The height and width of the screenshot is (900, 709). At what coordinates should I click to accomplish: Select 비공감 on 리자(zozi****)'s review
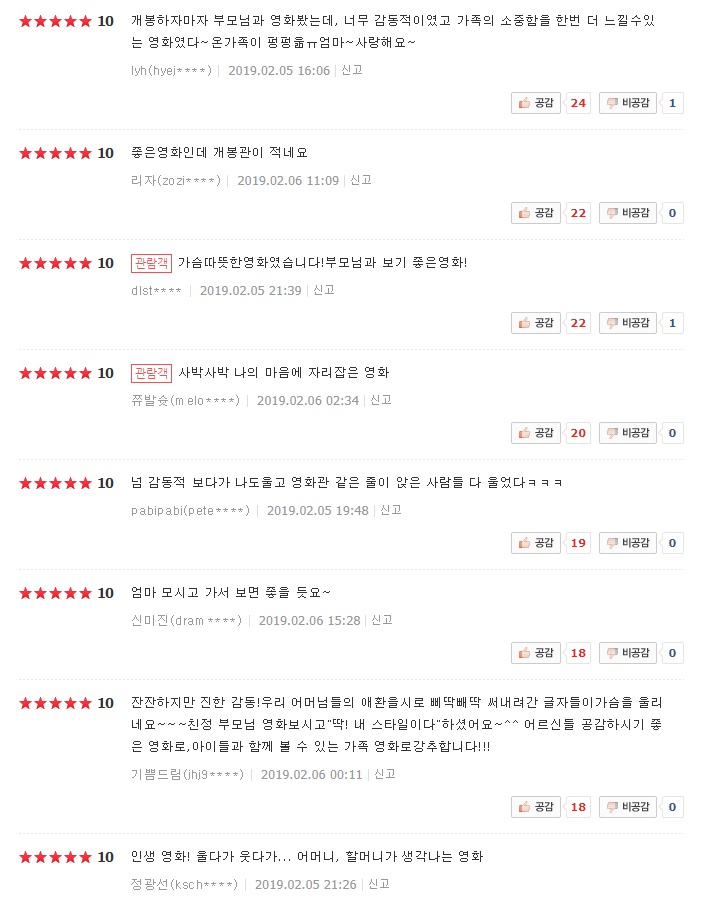[x=628, y=213]
